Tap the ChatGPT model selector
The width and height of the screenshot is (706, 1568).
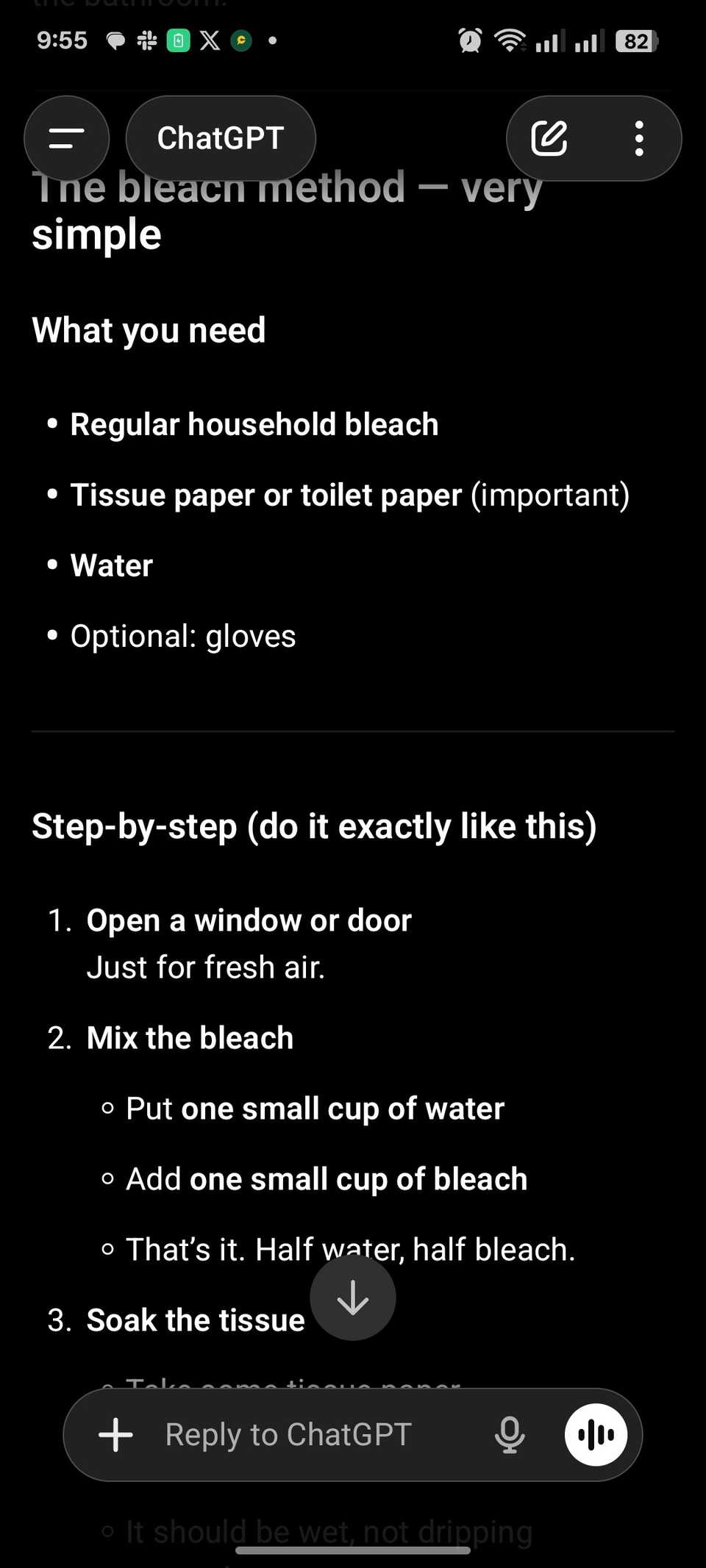pyautogui.click(x=221, y=138)
